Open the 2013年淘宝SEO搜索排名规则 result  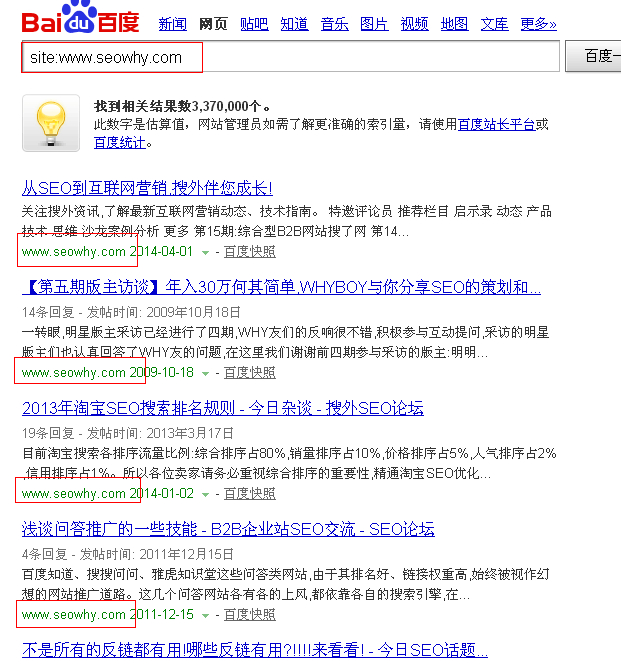pyautogui.click(x=222, y=408)
